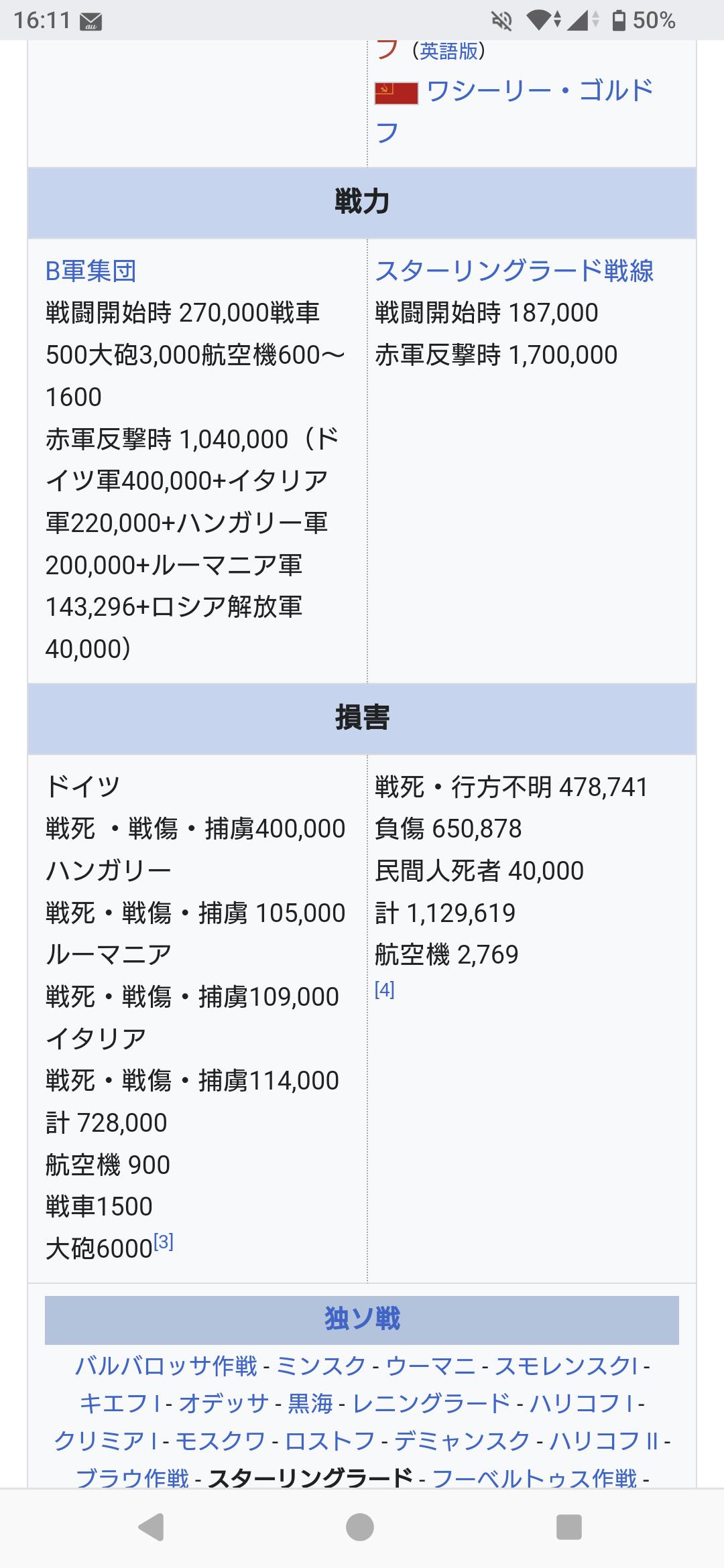Viewport: 724px width, 1568px height.
Task: Open the ワシーリー・ゴルドフ article link
Action: [540, 91]
